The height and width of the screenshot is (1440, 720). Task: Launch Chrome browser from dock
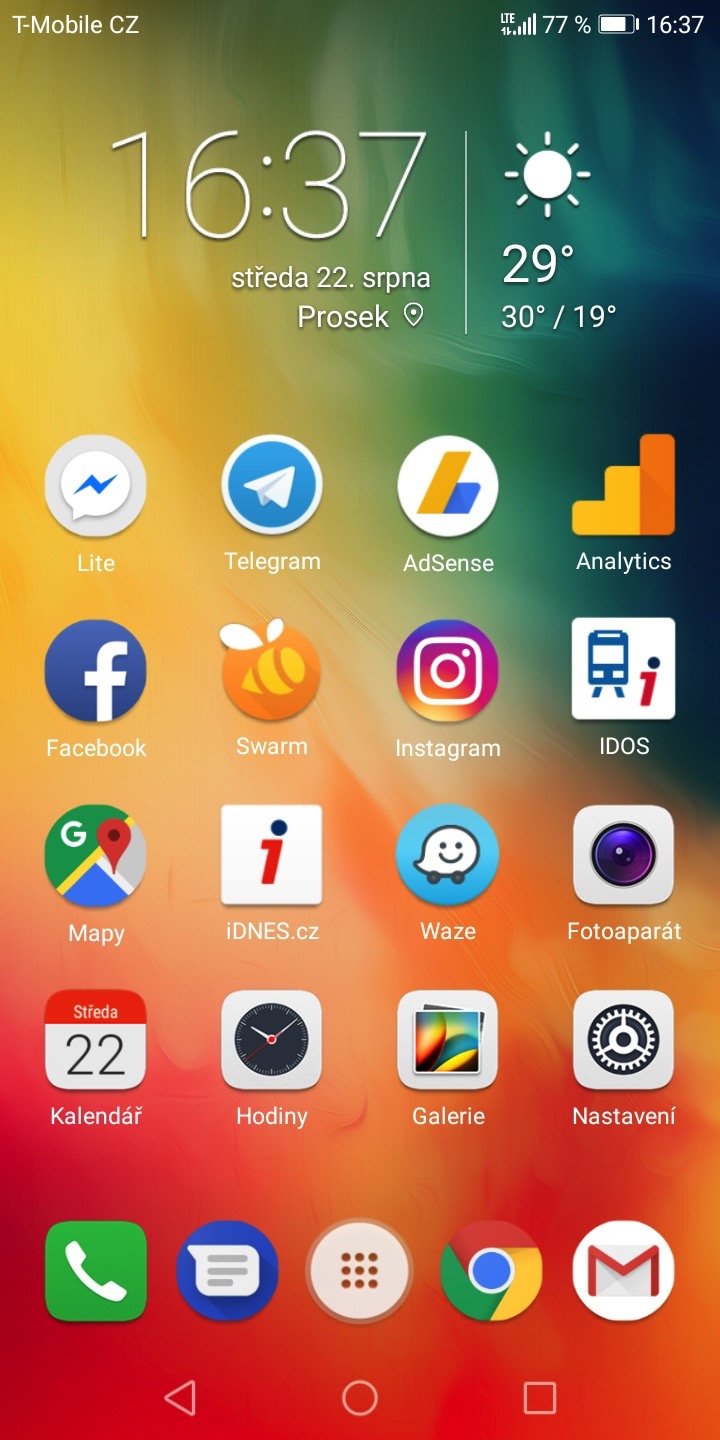[x=491, y=1271]
